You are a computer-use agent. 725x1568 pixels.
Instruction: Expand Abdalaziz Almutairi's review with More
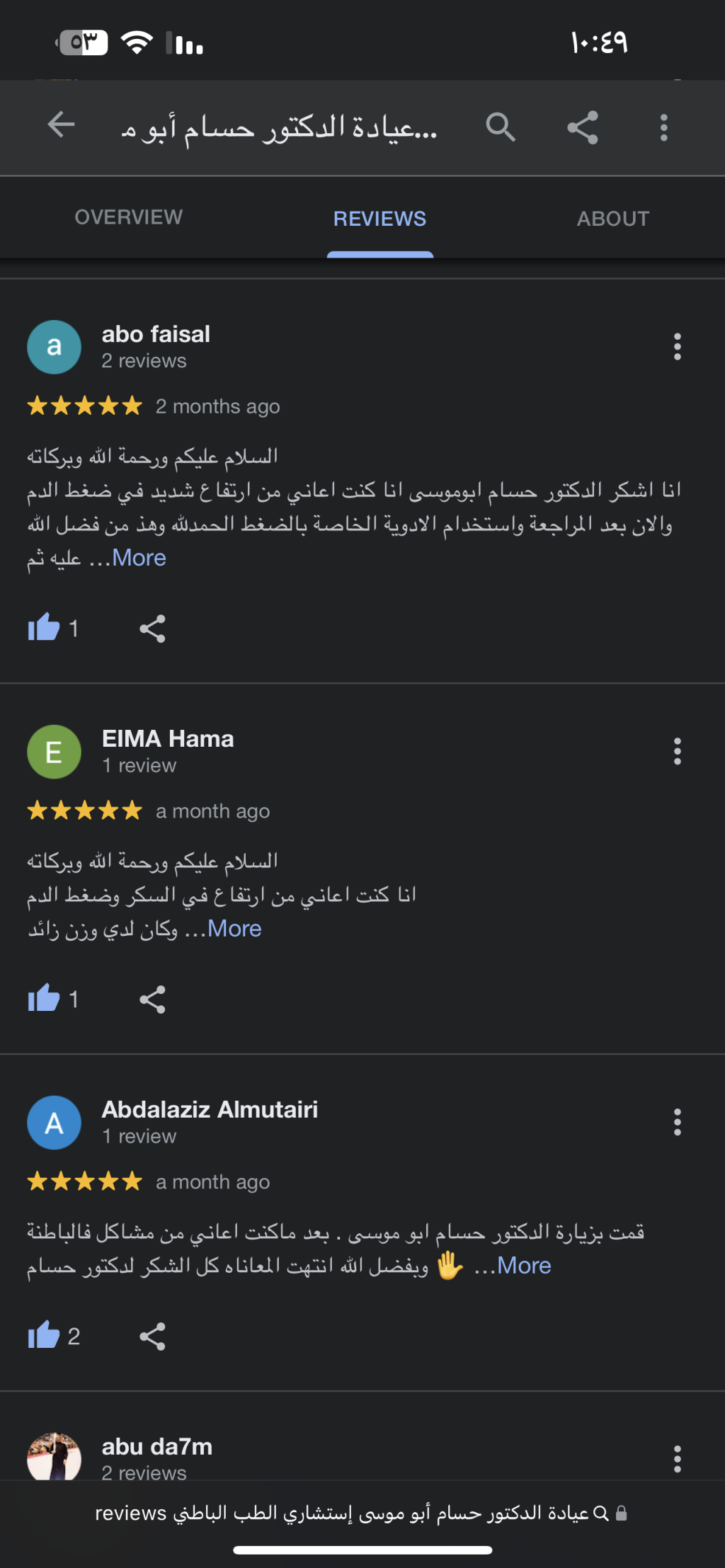coord(523,1265)
